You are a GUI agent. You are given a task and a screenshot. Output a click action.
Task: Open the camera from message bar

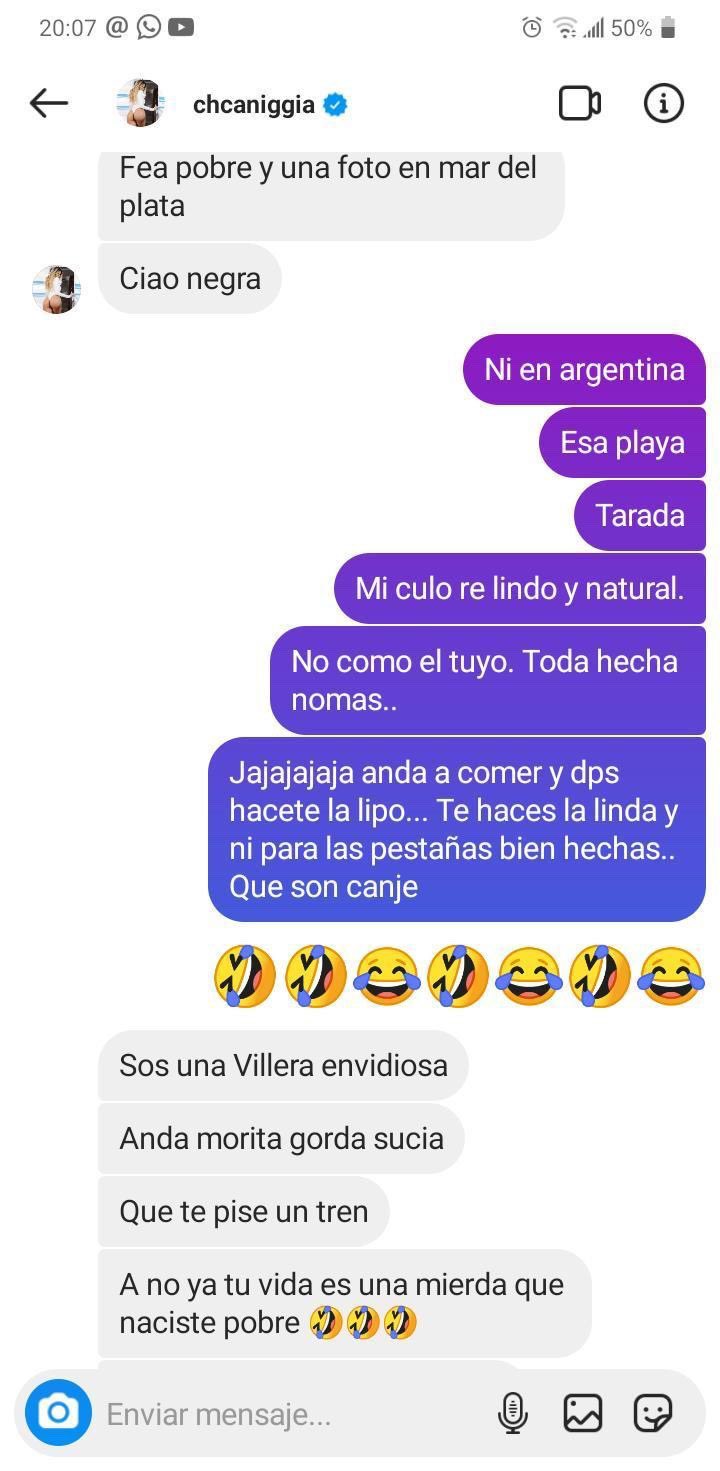point(58,1412)
